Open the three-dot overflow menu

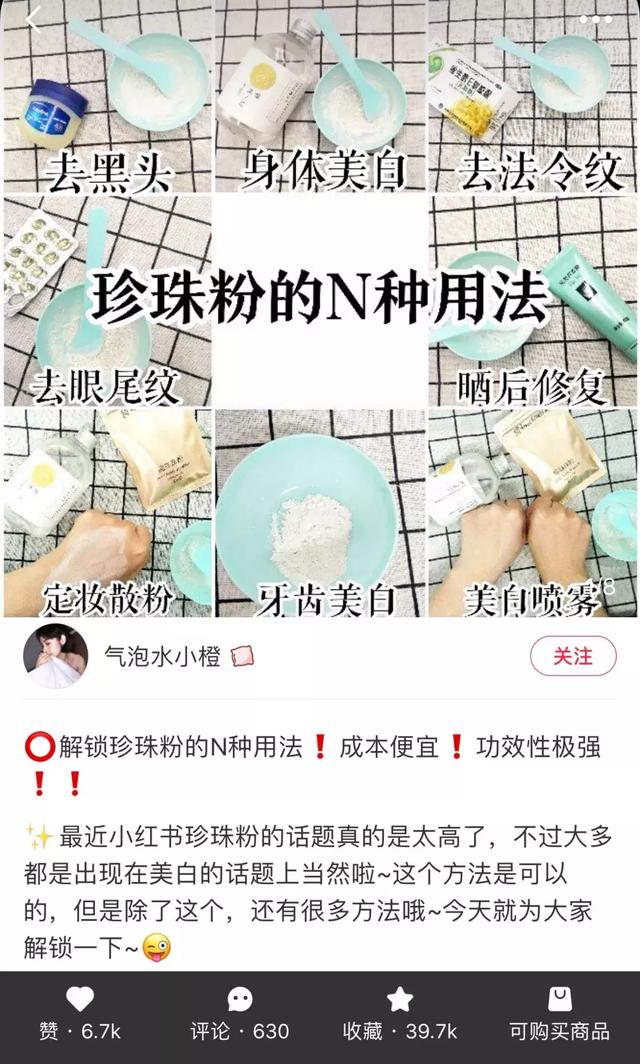[595, 19]
